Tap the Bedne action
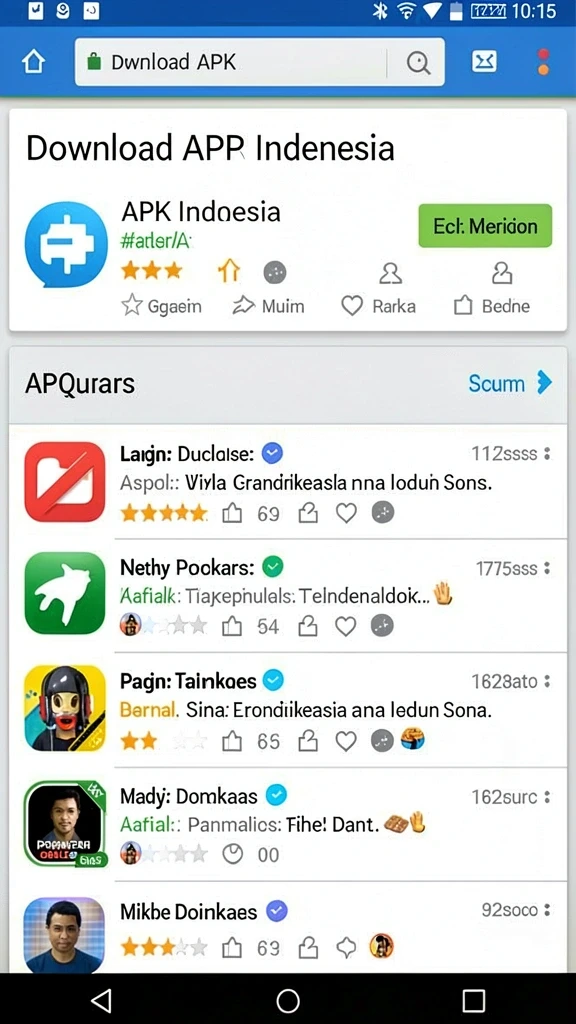 [x=492, y=306]
